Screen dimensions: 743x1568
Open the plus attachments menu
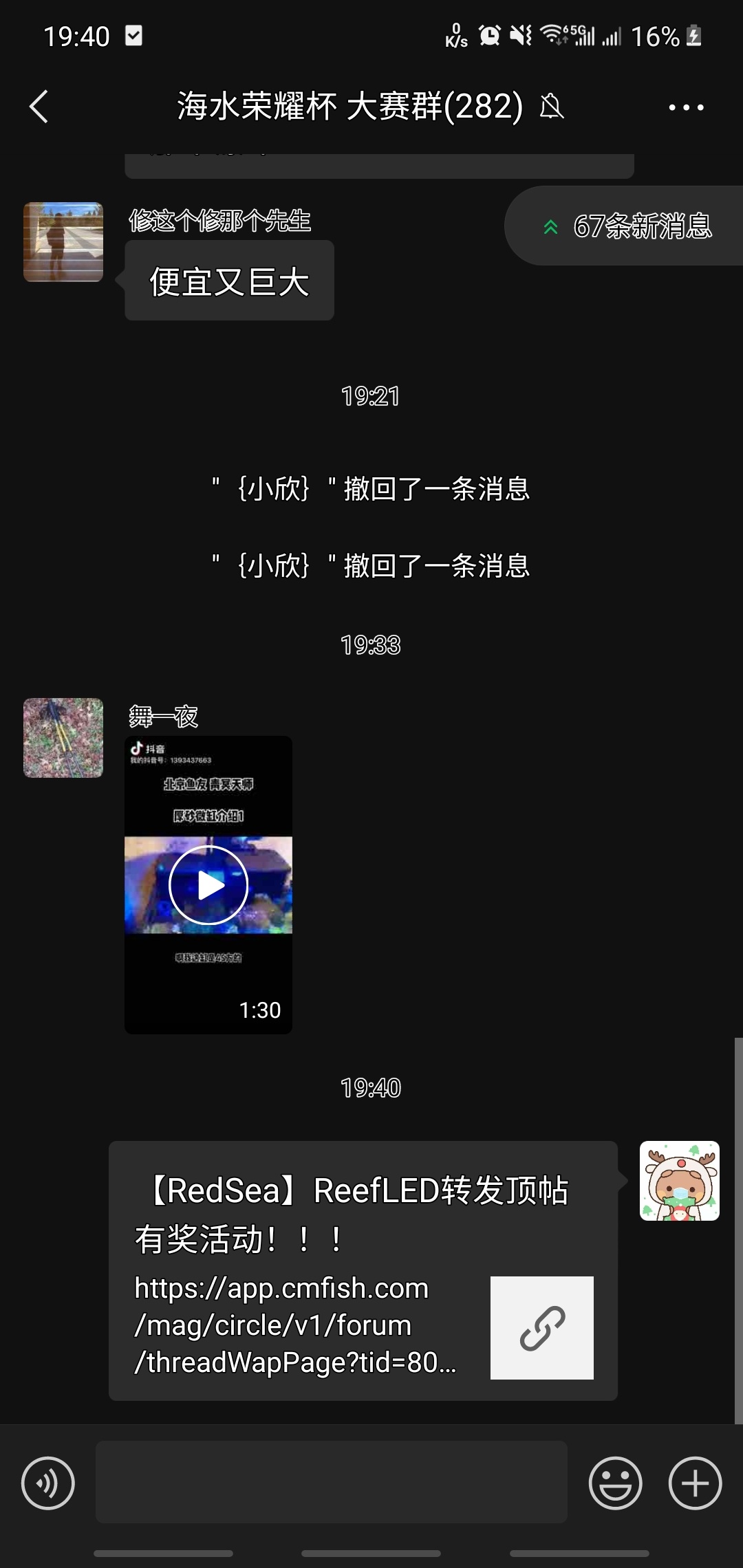click(x=695, y=1483)
